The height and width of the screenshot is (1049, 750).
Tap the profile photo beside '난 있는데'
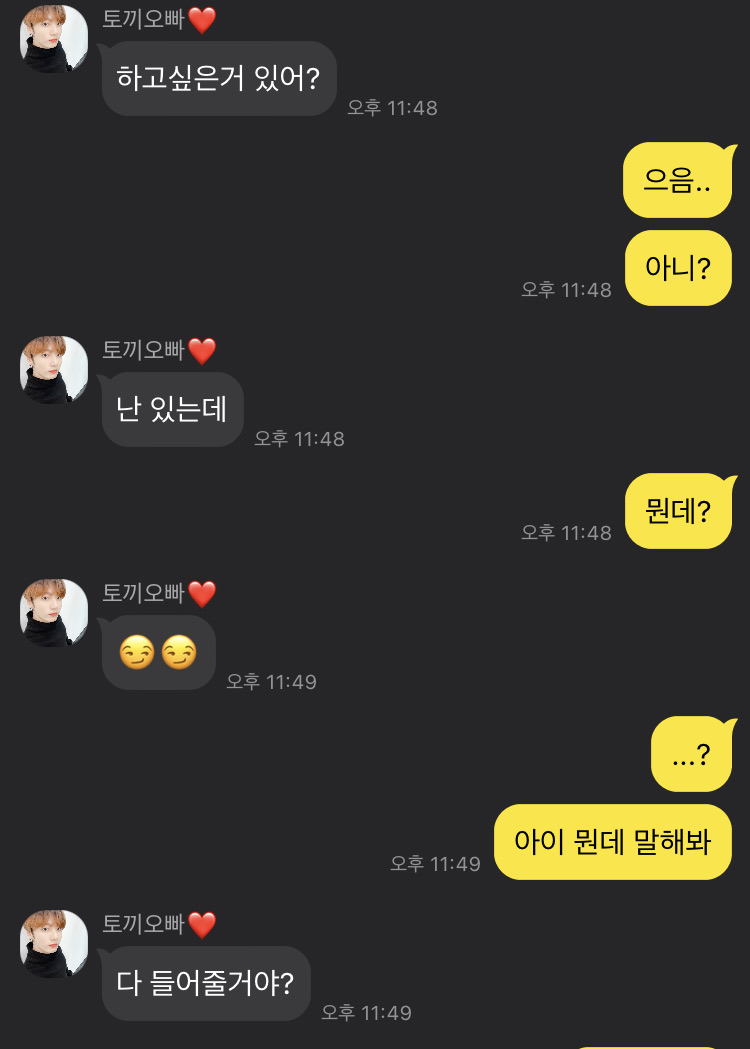point(54,370)
